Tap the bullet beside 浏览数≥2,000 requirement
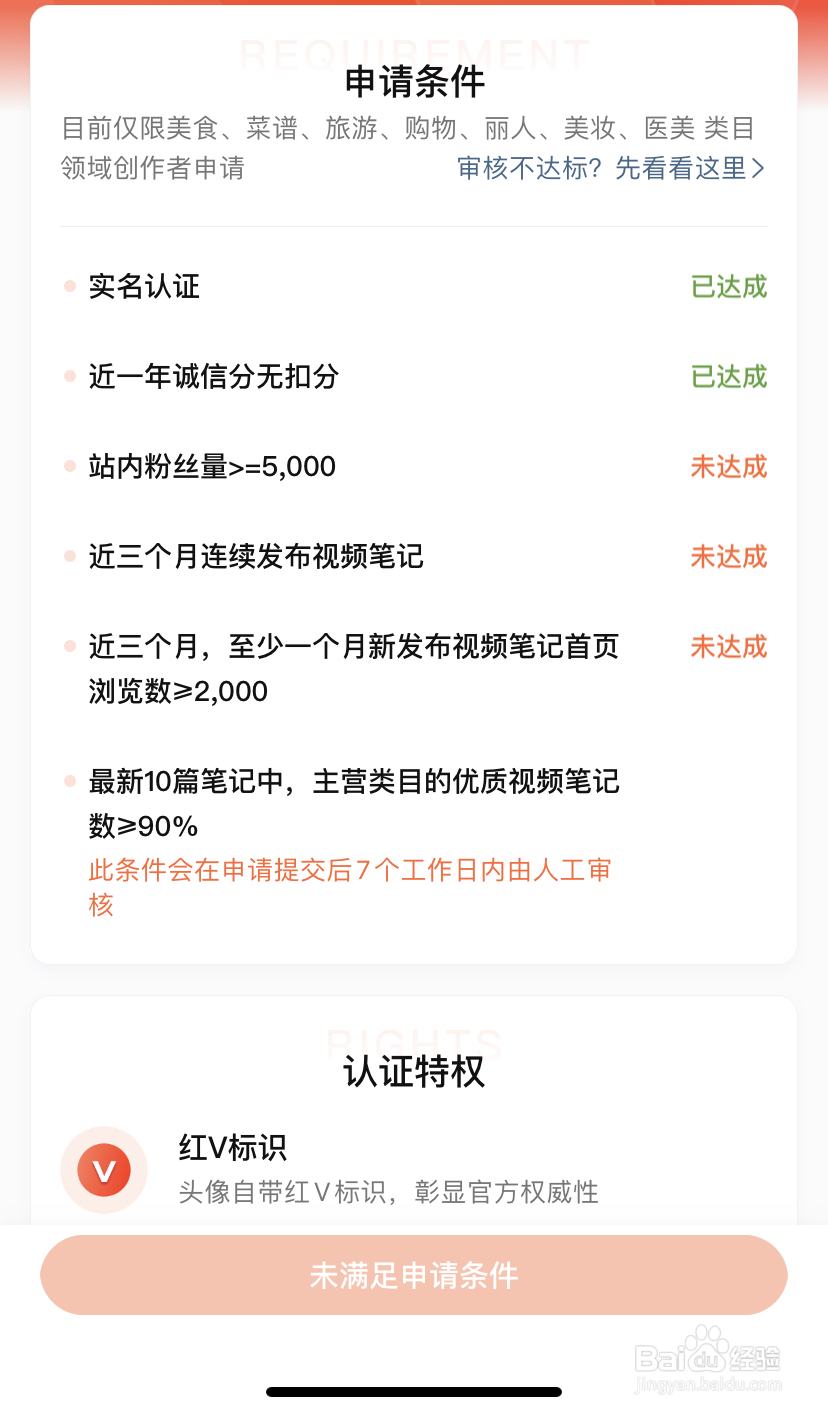 (68, 647)
